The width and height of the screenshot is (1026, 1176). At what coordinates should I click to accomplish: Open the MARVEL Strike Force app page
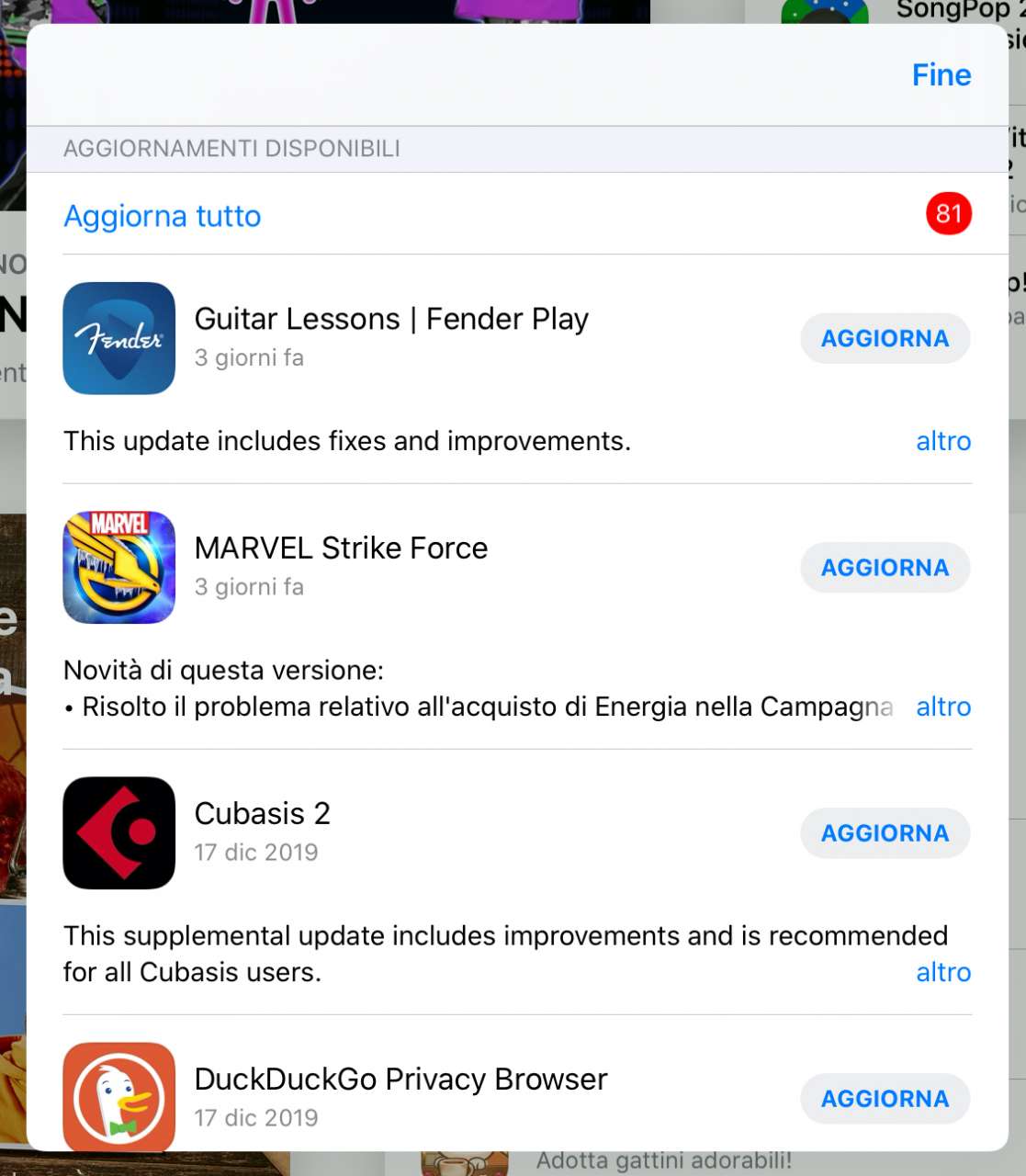click(119, 568)
